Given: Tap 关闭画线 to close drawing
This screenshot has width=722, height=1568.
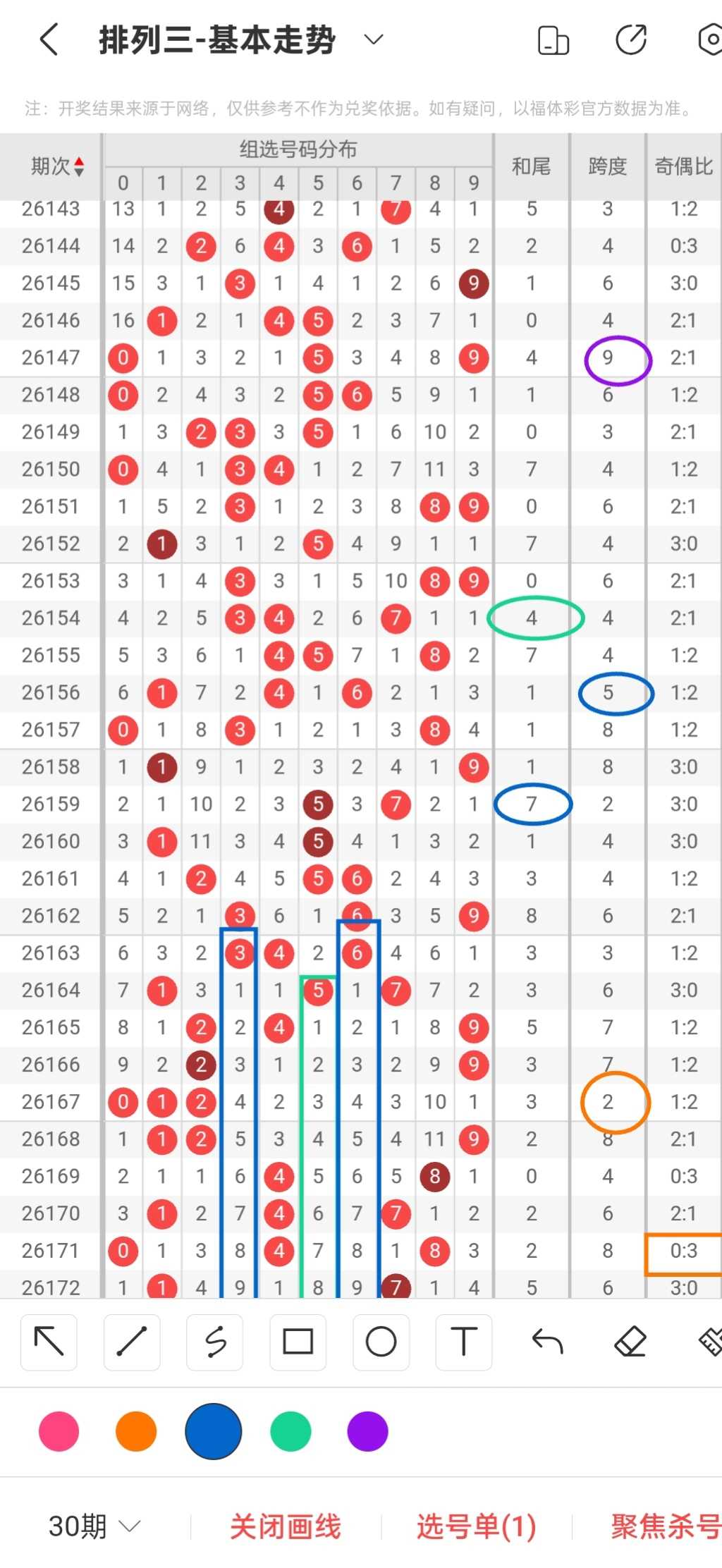Looking at the screenshot, I should click(286, 1526).
